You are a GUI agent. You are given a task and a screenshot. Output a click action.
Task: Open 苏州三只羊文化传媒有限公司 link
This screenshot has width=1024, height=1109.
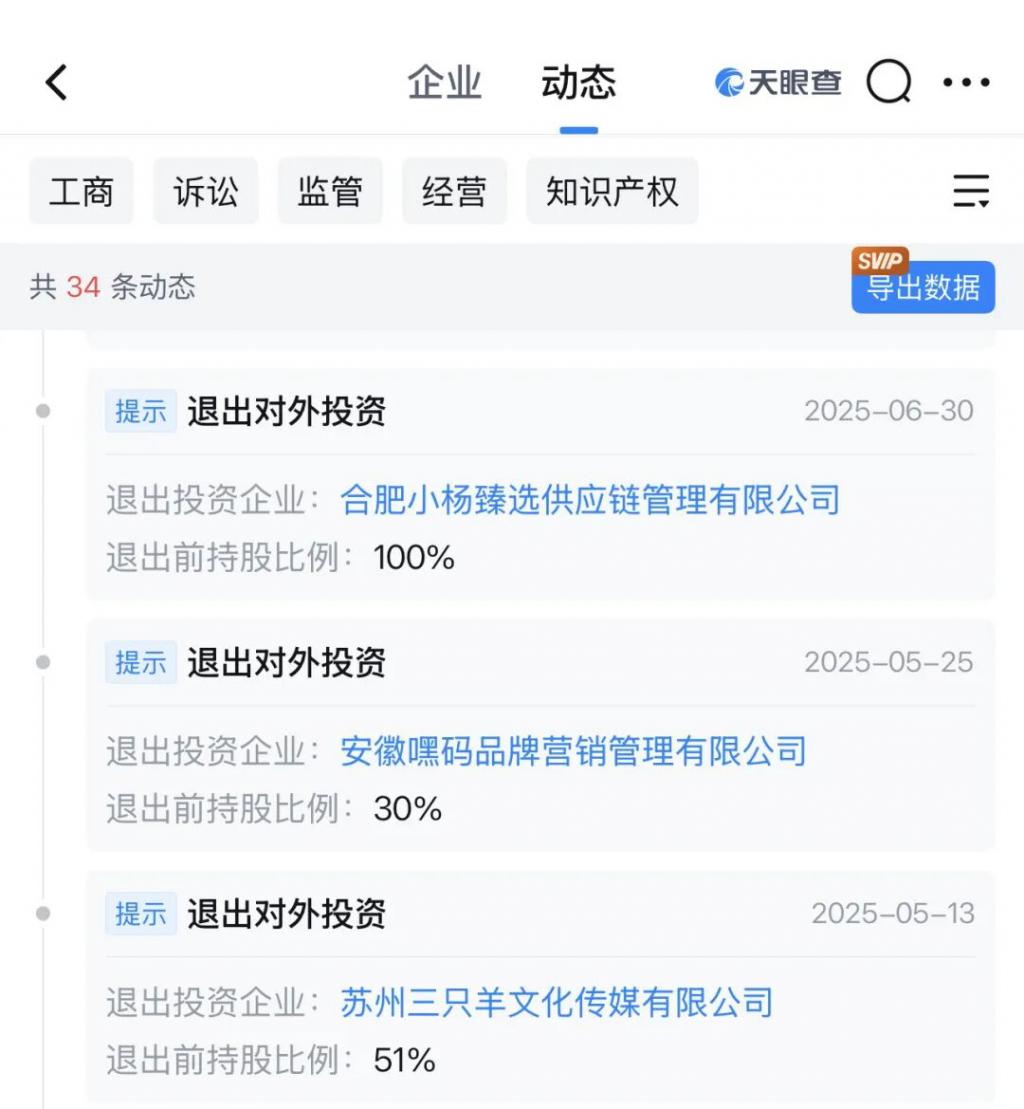(x=557, y=1002)
